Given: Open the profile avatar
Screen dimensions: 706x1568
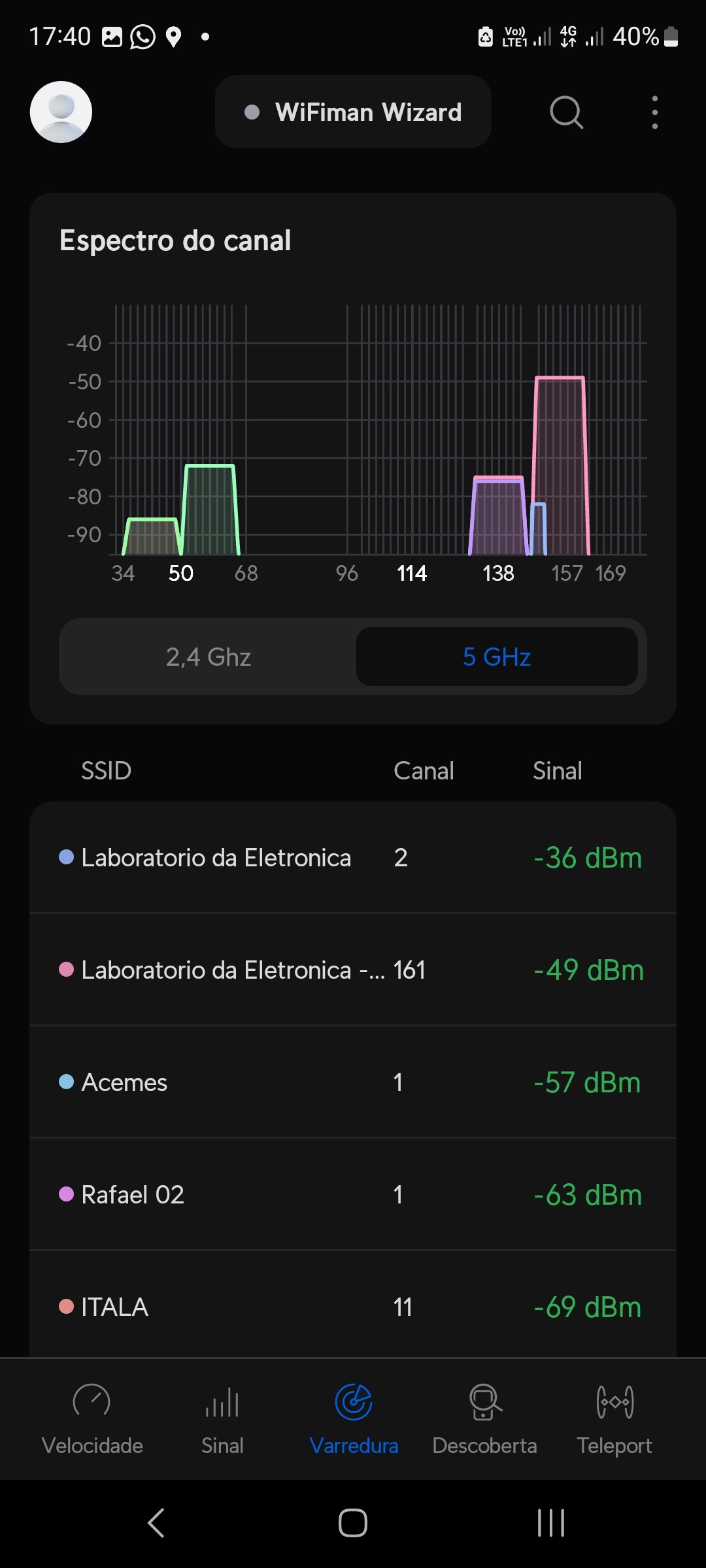Looking at the screenshot, I should 61,112.
